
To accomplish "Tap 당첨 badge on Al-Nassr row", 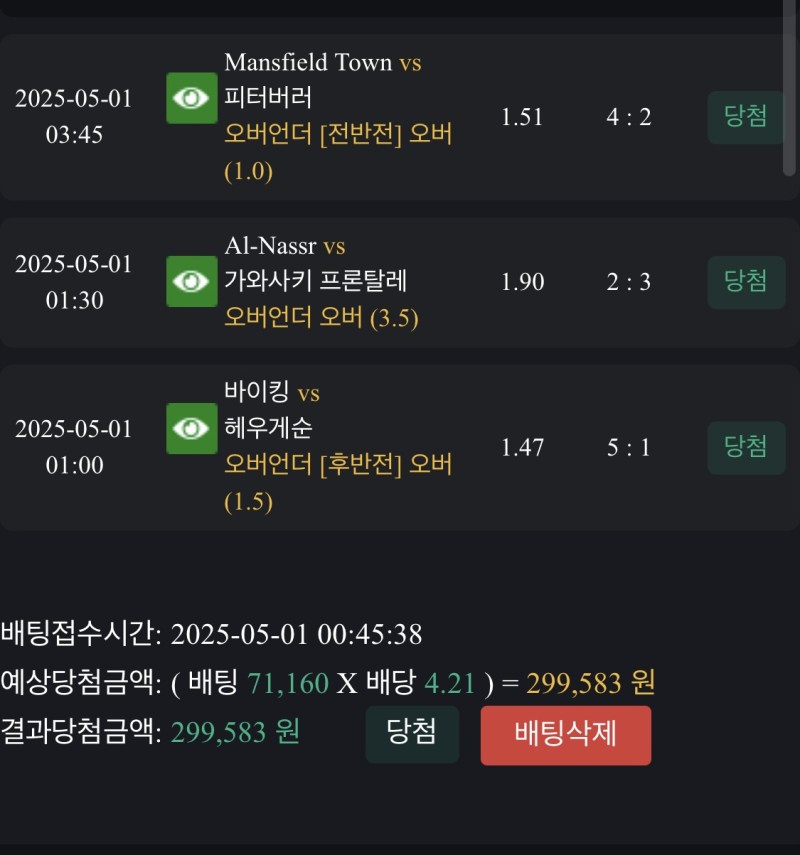I will pos(746,282).
